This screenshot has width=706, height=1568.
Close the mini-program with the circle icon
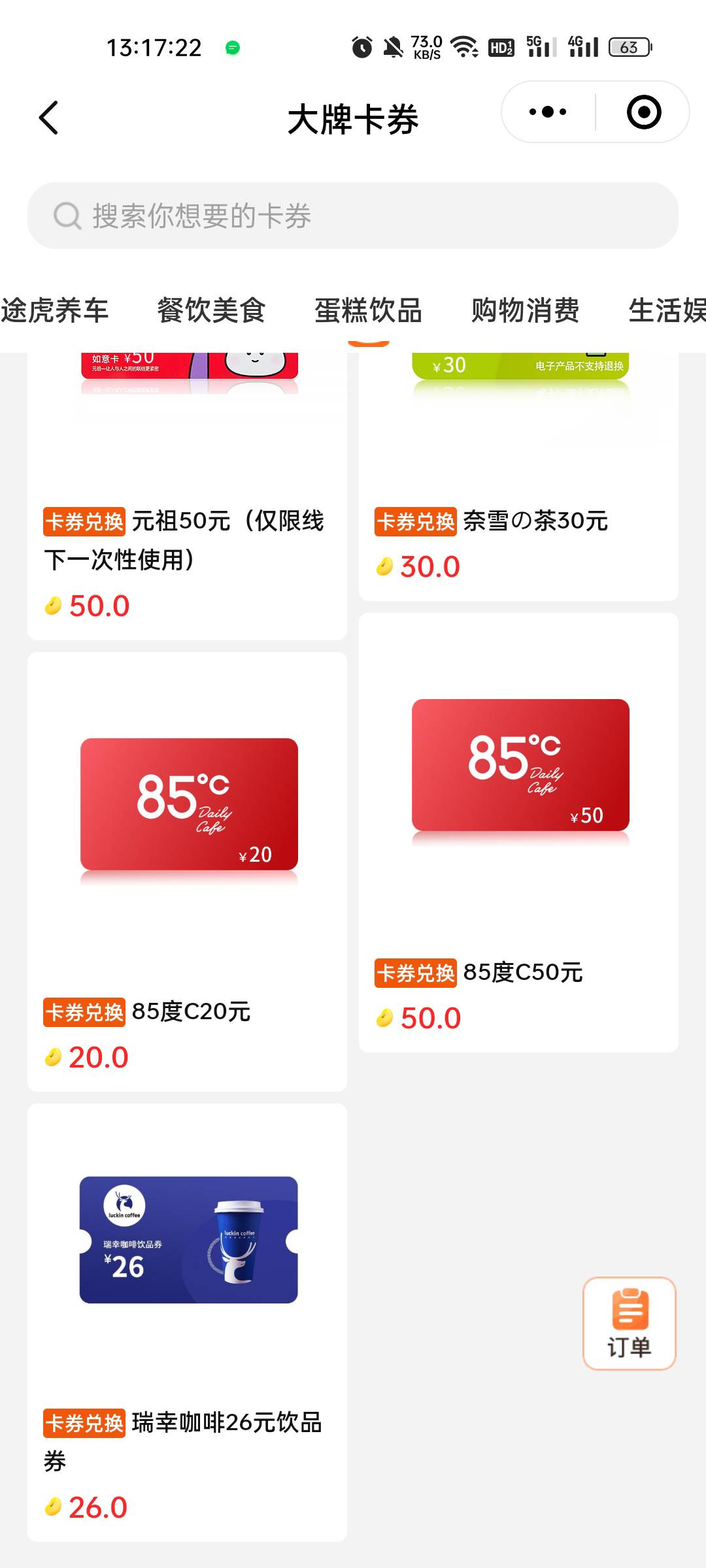pyautogui.click(x=644, y=112)
